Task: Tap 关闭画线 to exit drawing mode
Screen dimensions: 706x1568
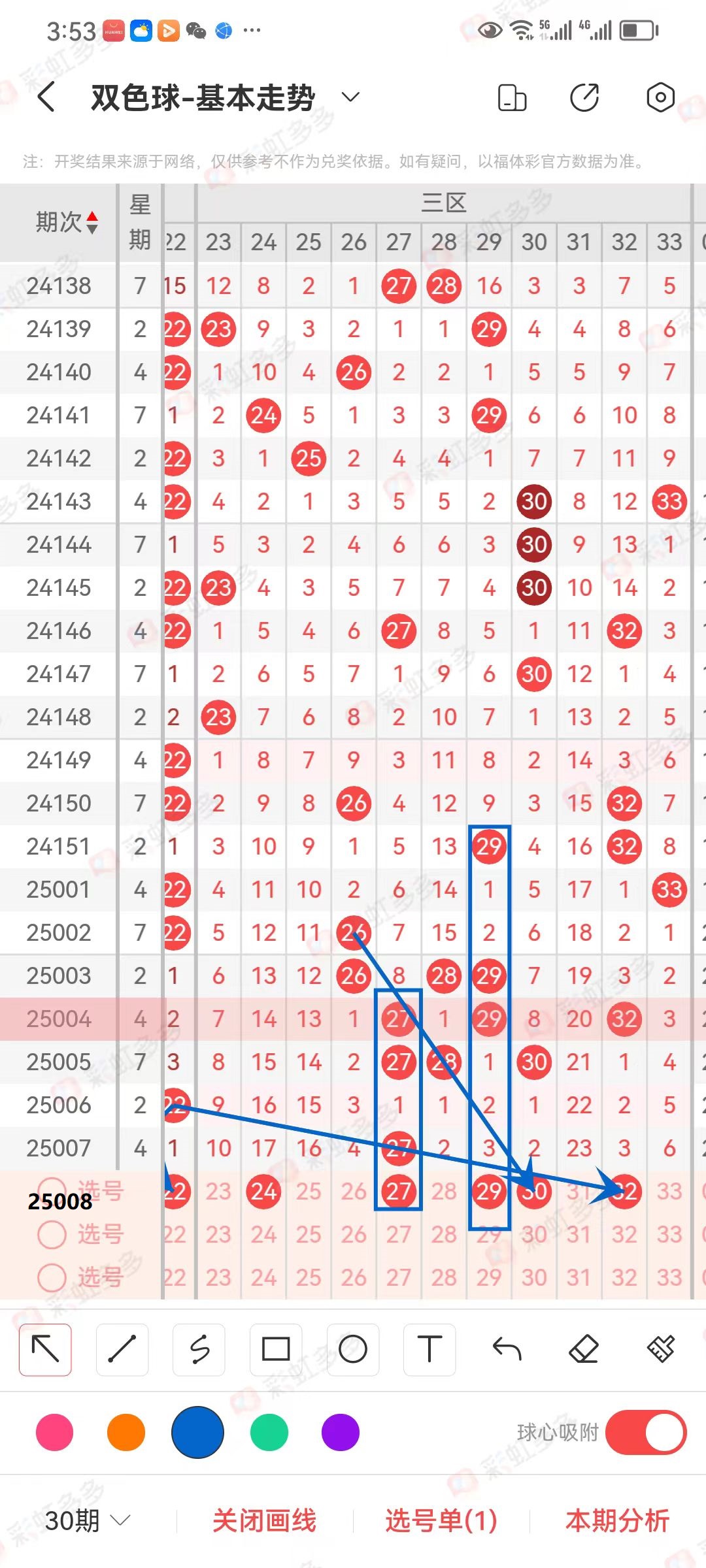Action: [264, 1521]
